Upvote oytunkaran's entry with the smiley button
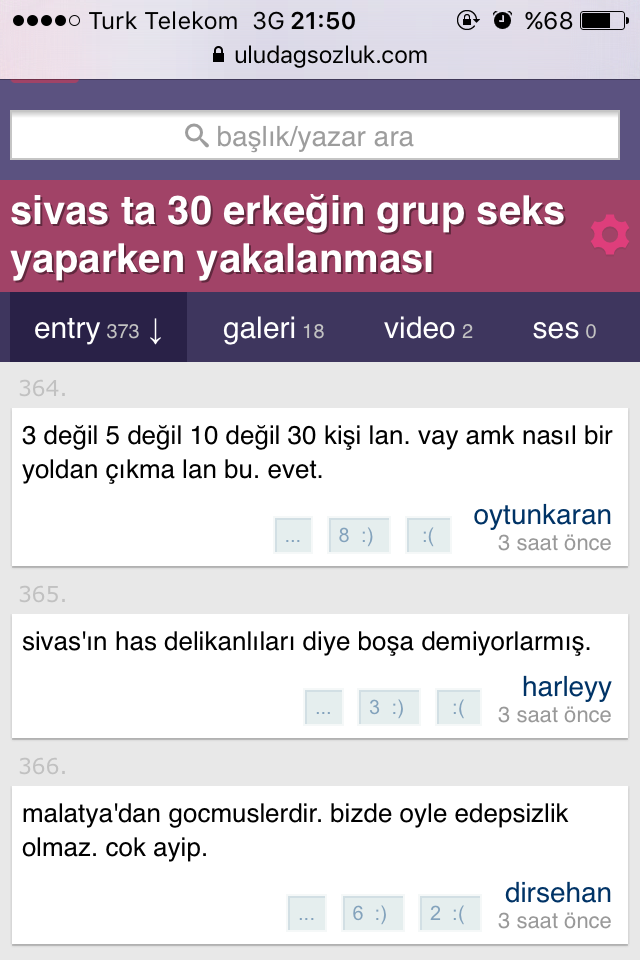Screen dimensions: 640x960 [358, 536]
